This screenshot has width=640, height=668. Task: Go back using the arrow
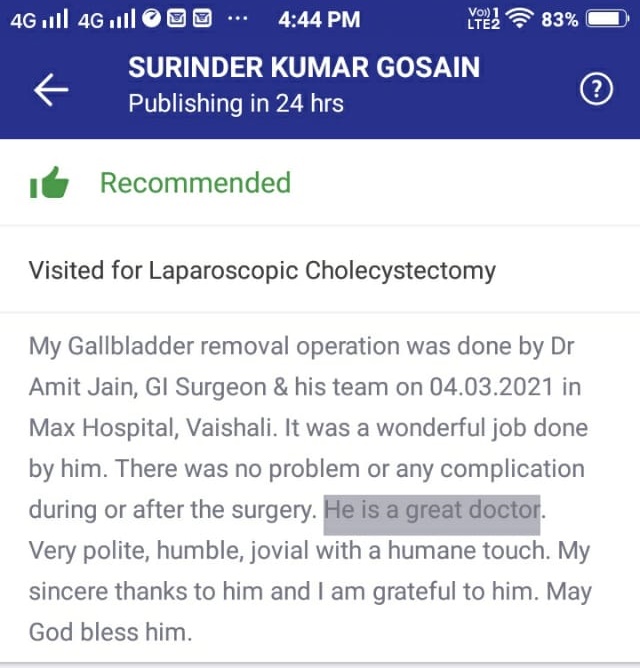pos(51,89)
